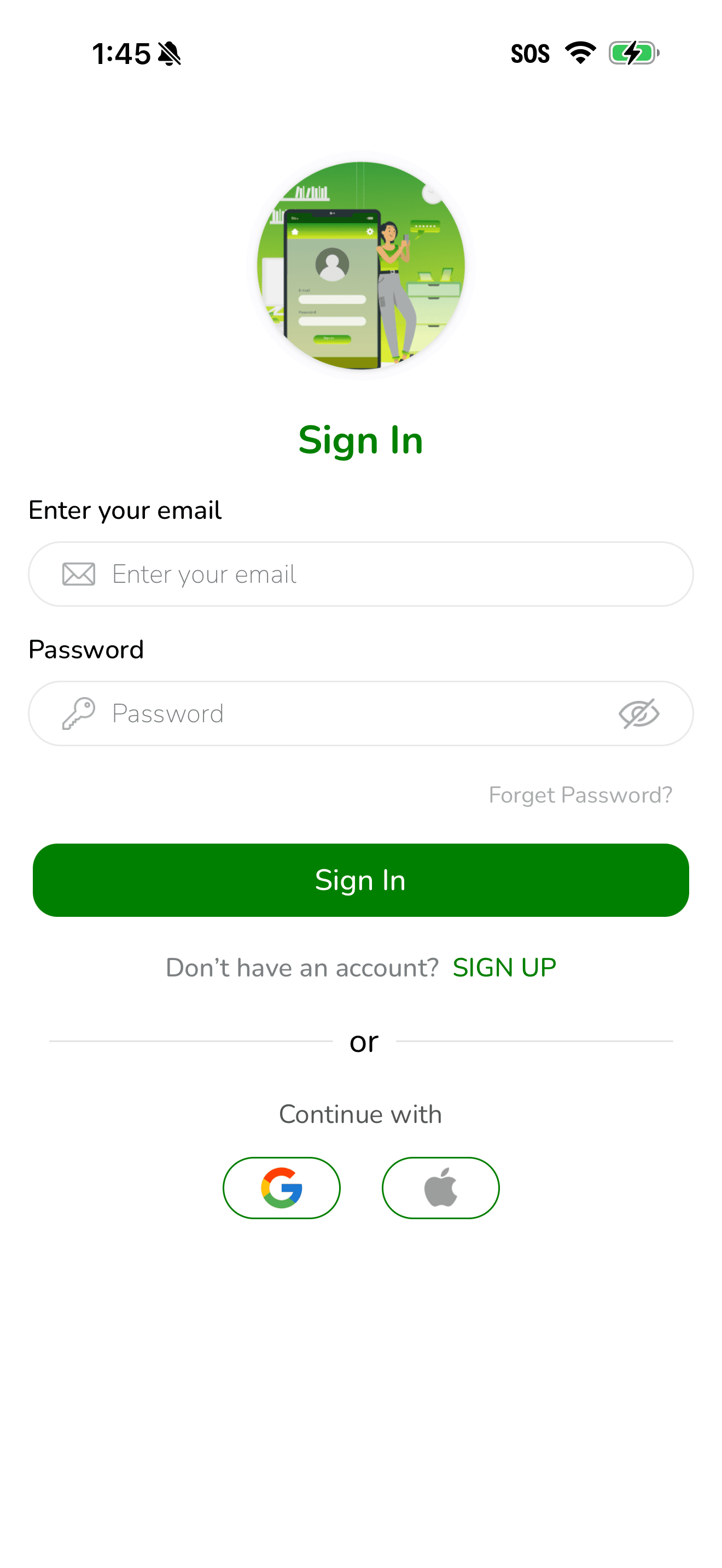Continue with Google account

pos(281,1187)
